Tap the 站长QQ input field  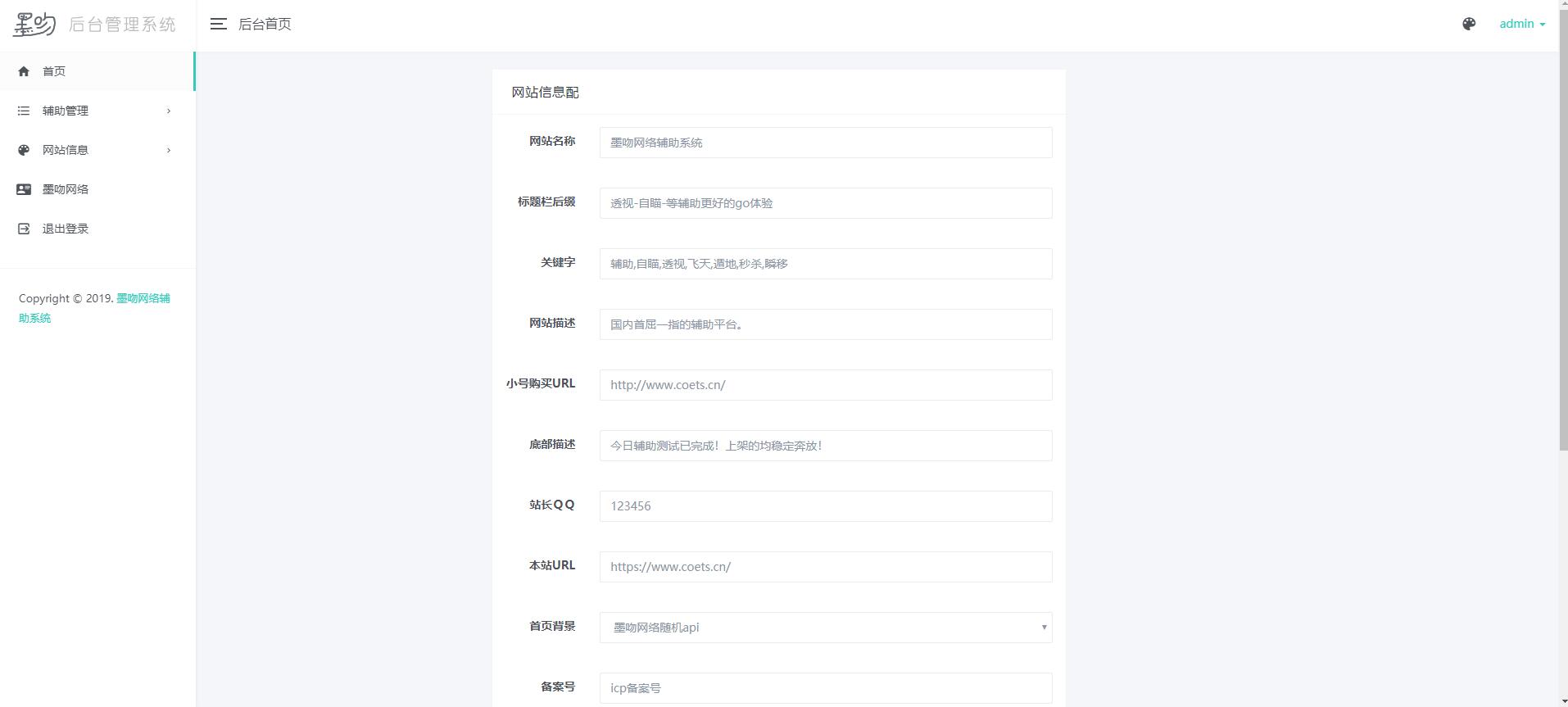[825, 506]
